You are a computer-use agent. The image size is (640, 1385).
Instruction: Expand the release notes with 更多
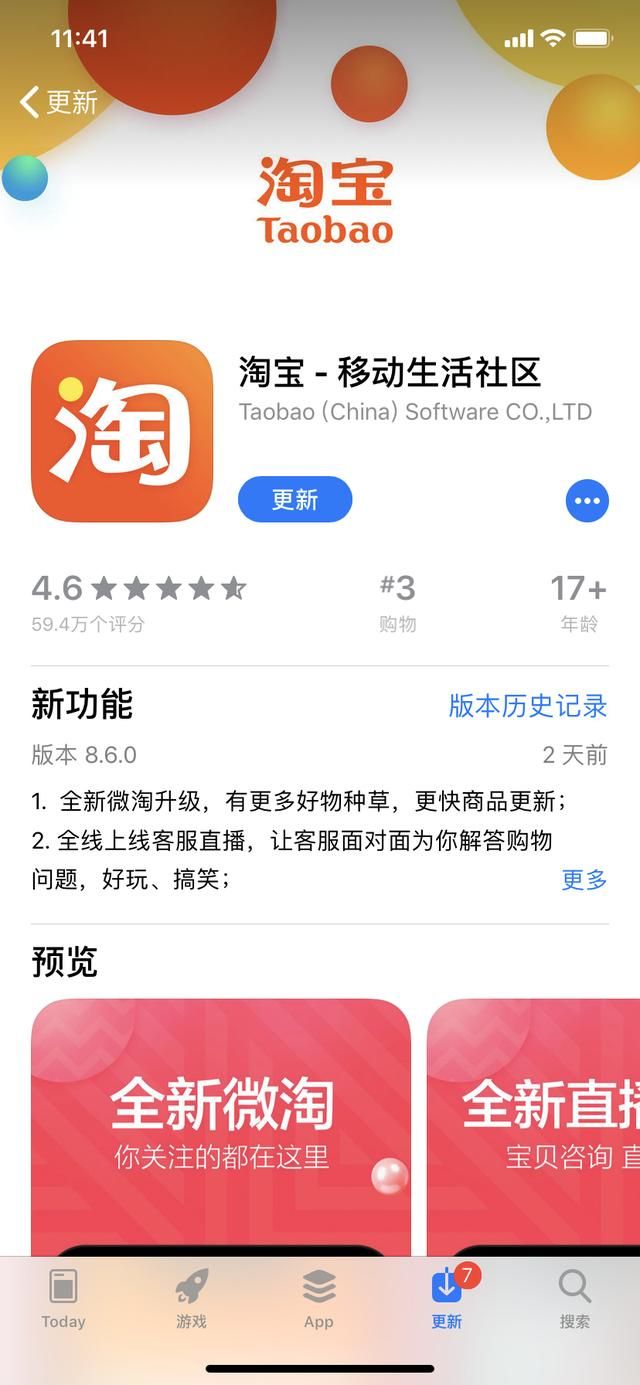pos(584,880)
